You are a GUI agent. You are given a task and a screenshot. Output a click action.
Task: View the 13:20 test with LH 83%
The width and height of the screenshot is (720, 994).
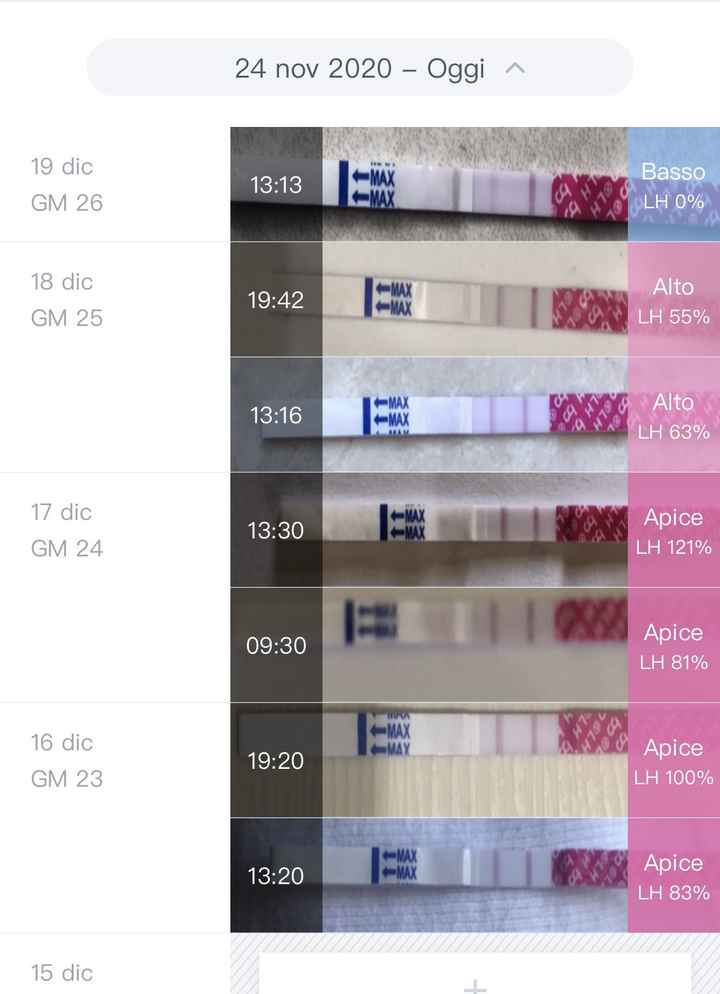click(x=475, y=876)
